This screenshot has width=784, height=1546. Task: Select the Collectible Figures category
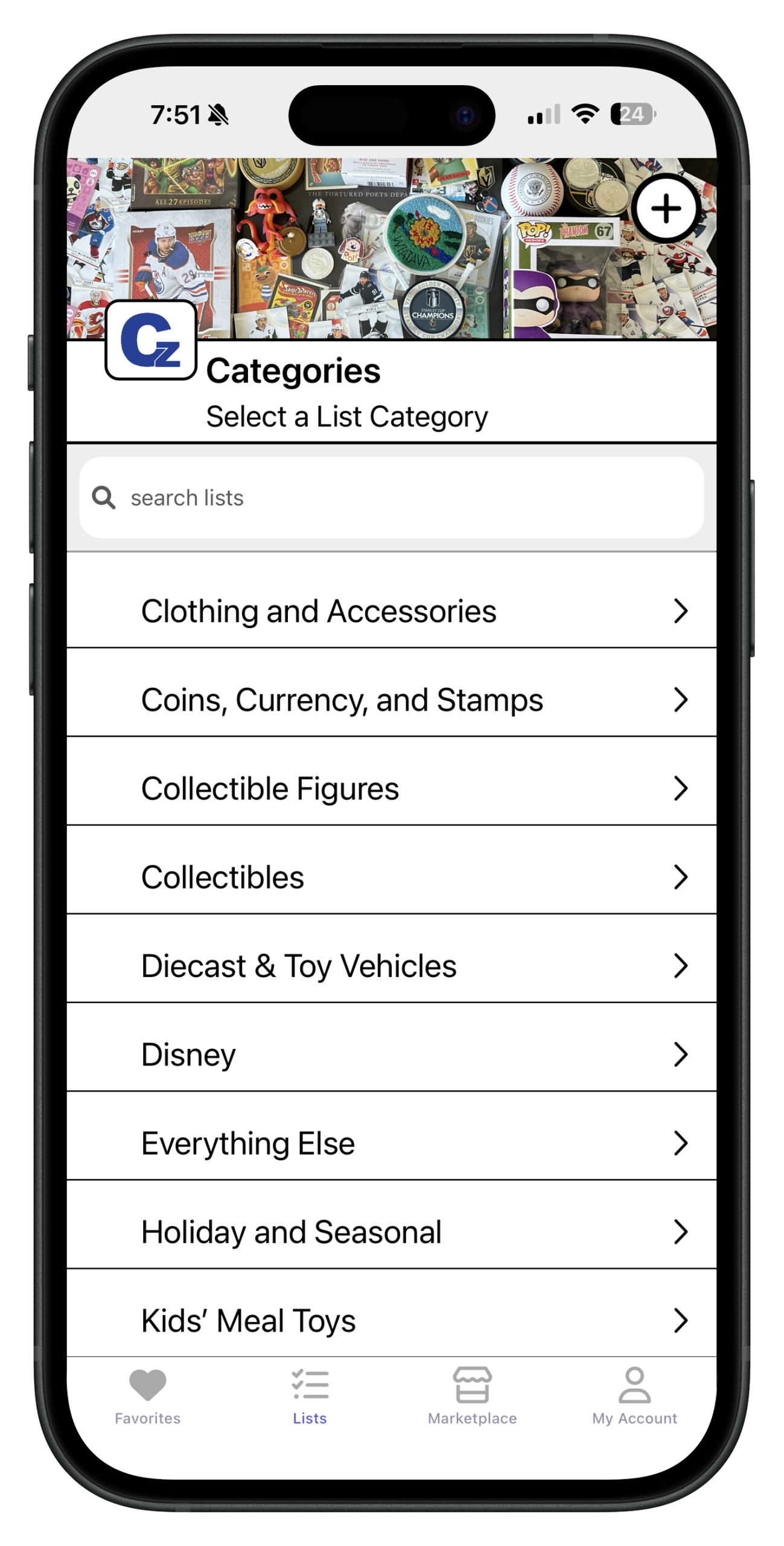point(391,788)
